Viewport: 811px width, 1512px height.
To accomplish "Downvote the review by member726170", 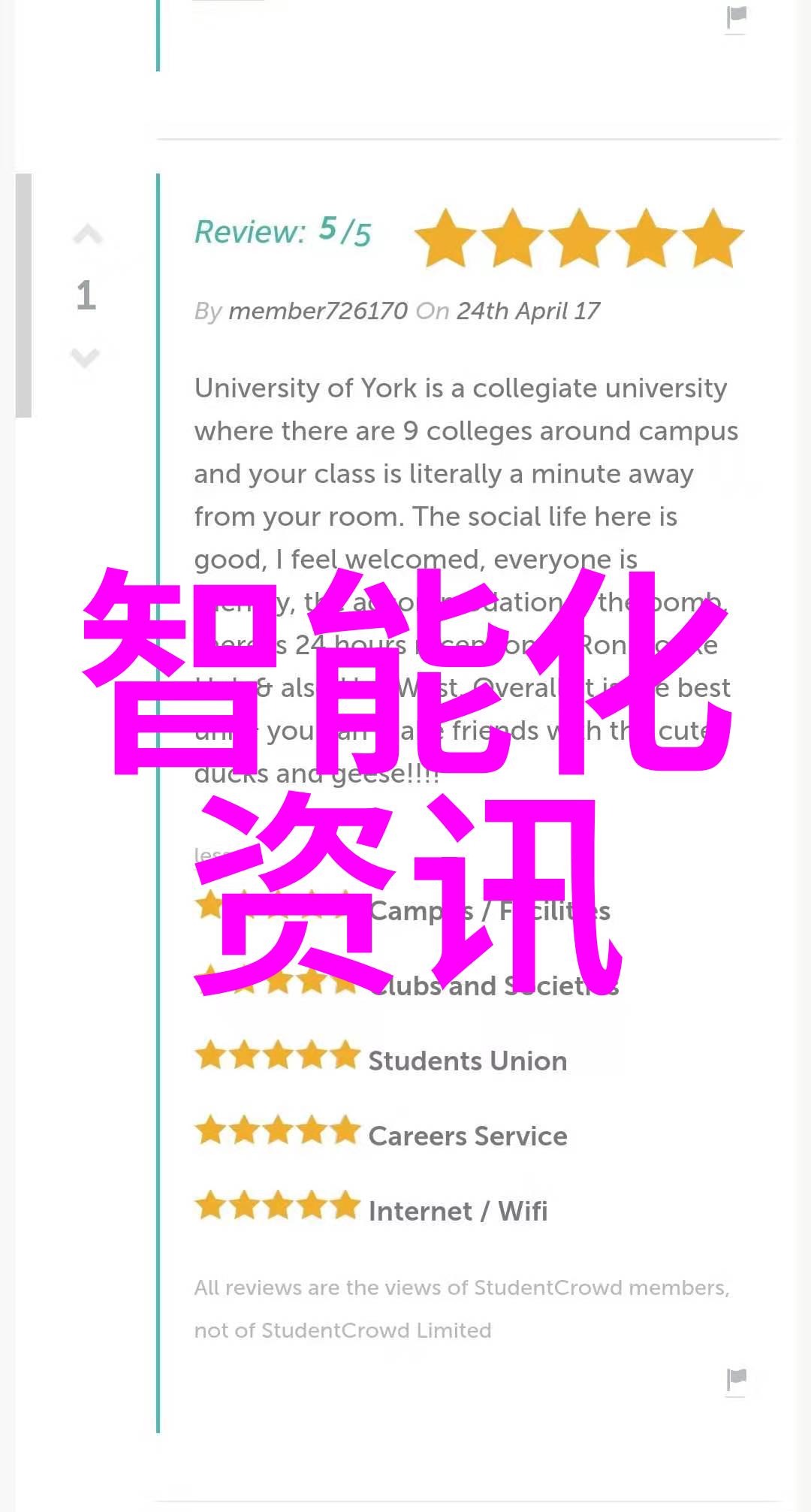I will [x=86, y=357].
